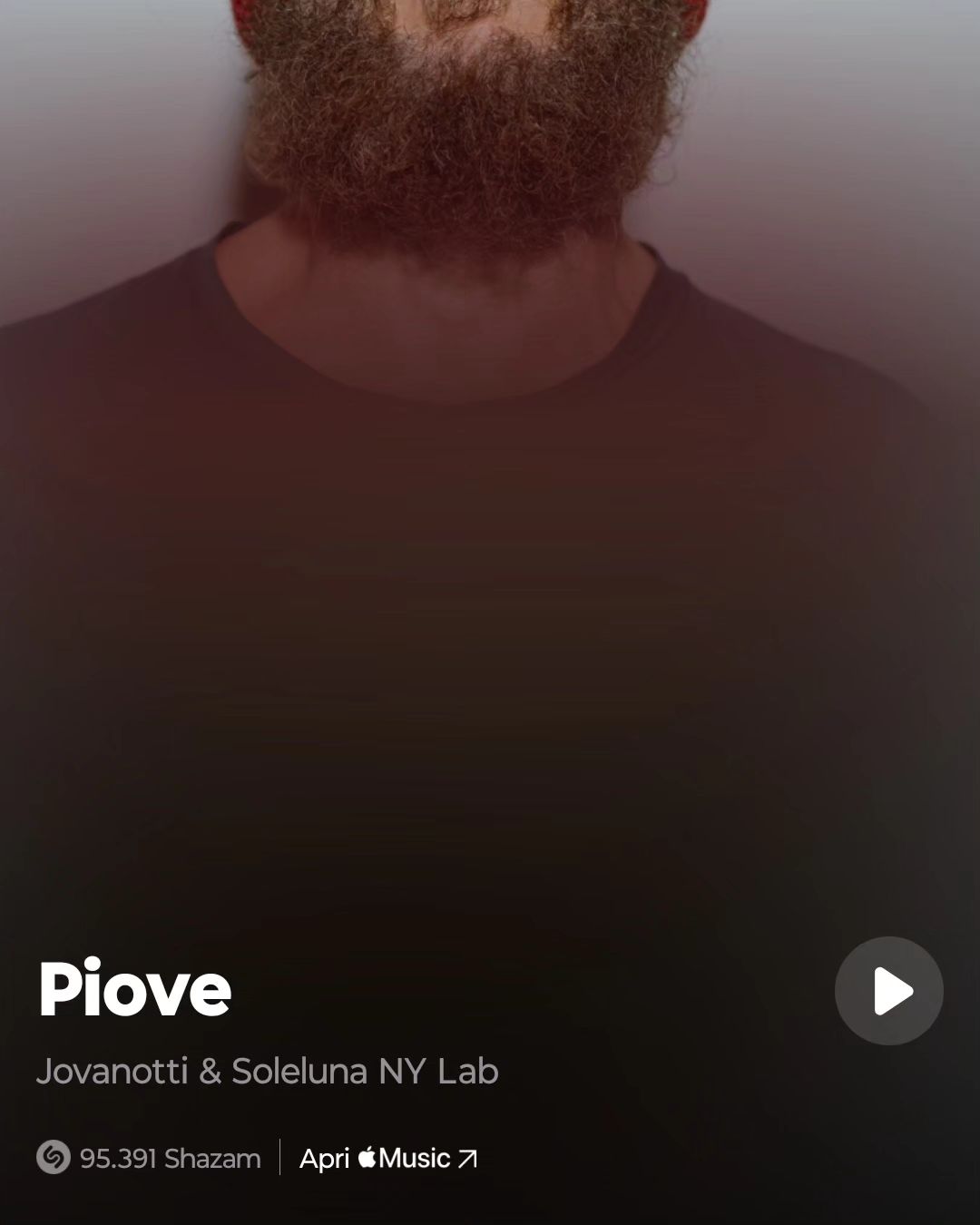Play the song Piove
980x1225 pixels.
pyautogui.click(x=888, y=991)
